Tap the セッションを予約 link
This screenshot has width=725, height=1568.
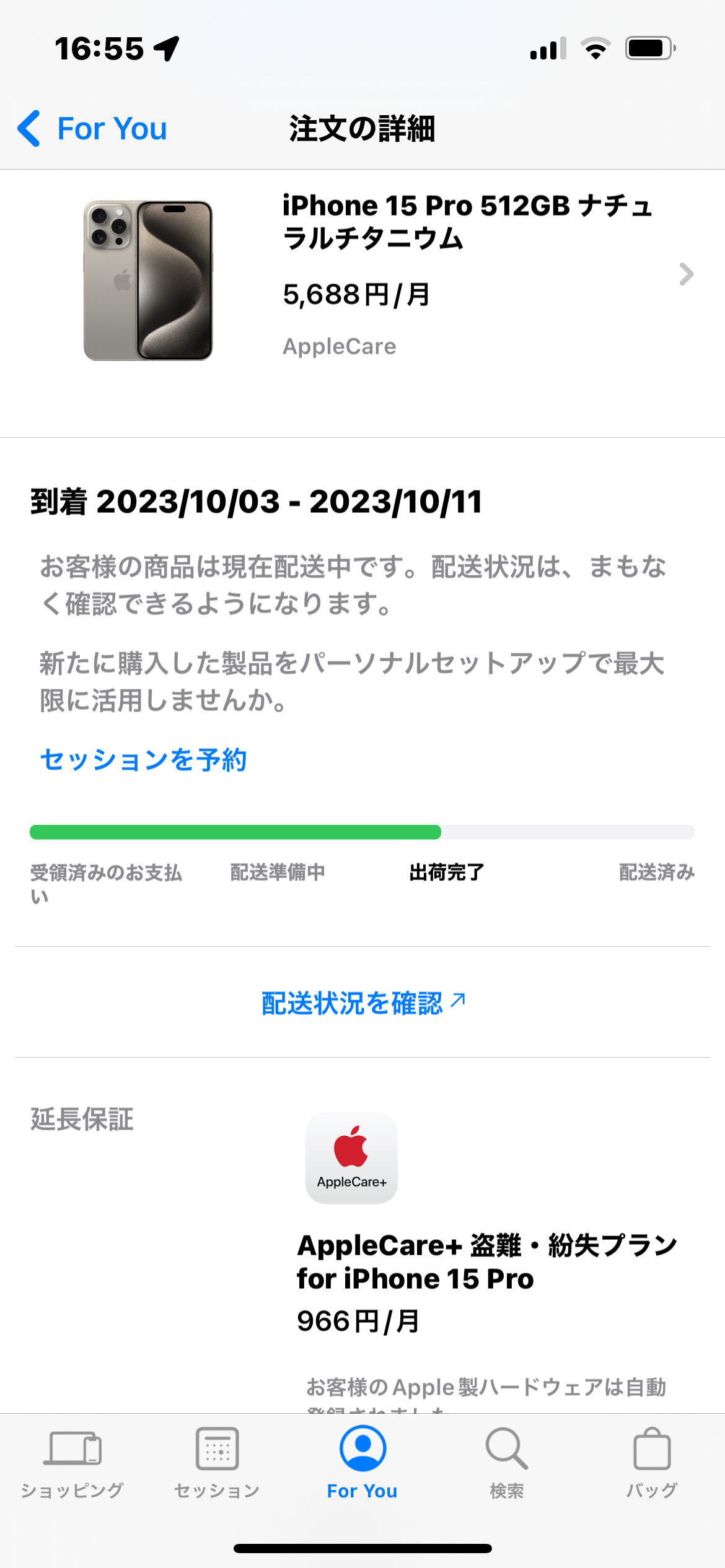pyautogui.click(x=143, y=759)
